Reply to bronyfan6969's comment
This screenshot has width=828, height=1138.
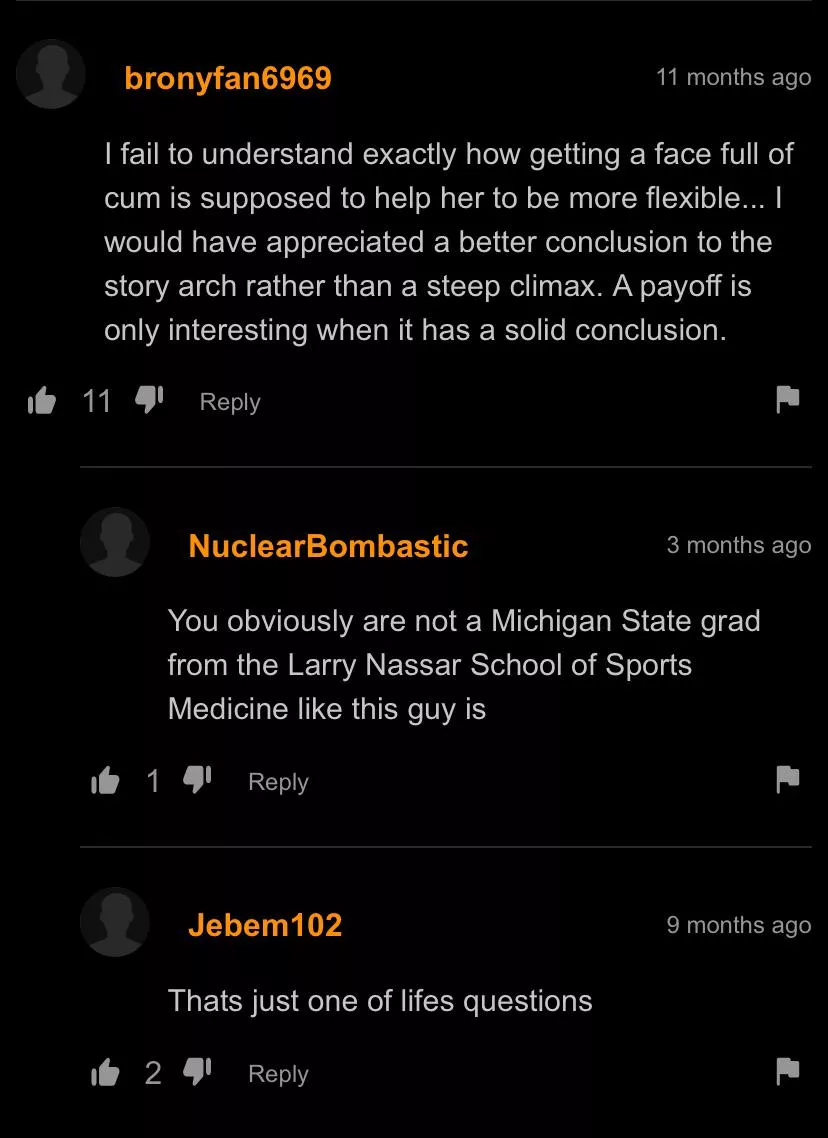coord(230,402)
